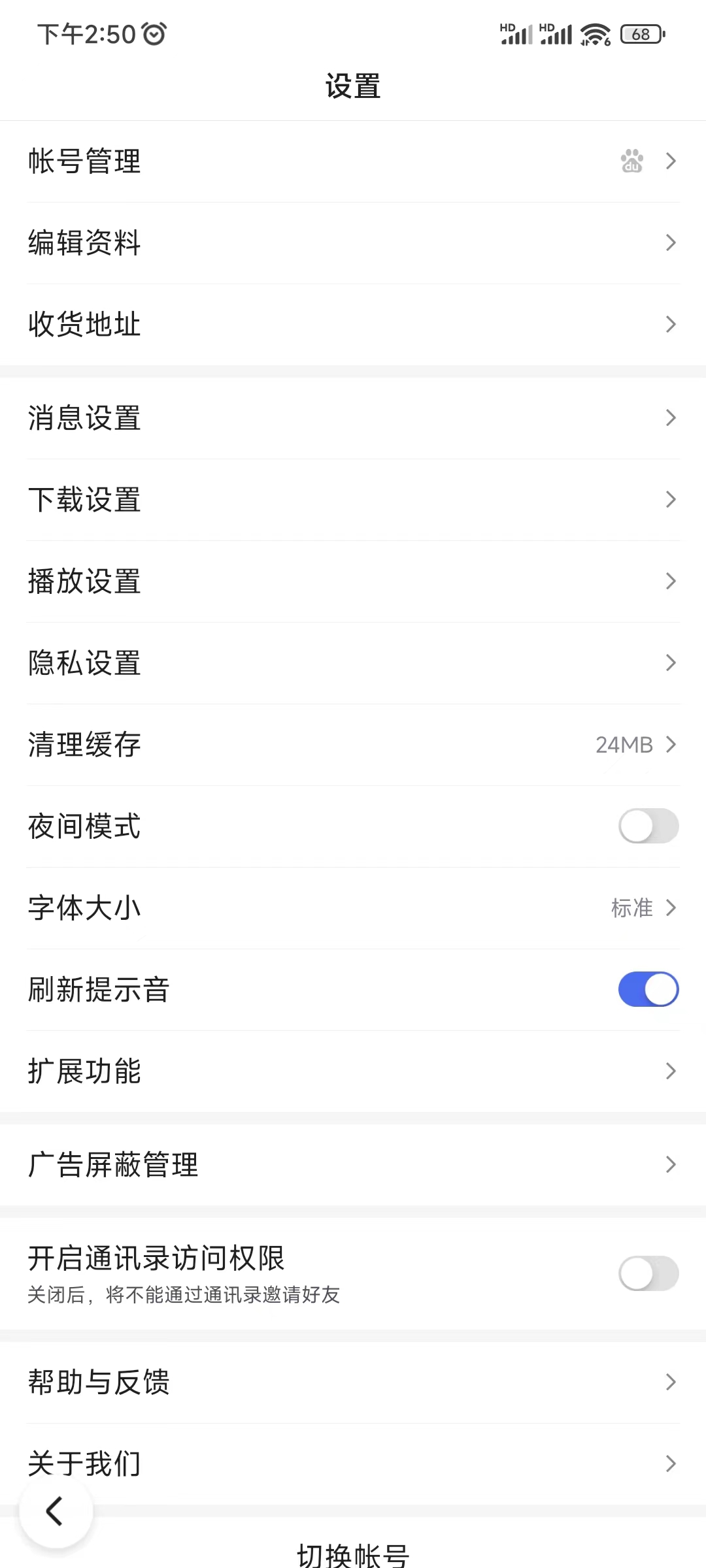Click the battery indicator showing 68
This screenshot has width=706, height=1568.
click(641, 33)
